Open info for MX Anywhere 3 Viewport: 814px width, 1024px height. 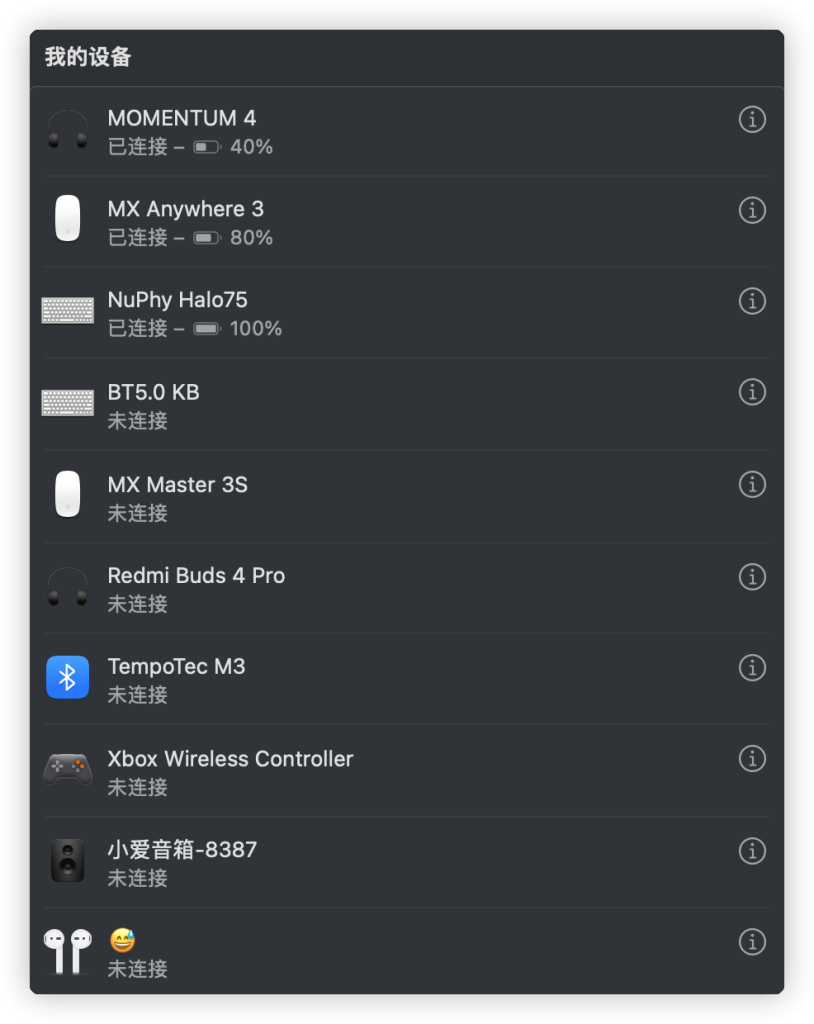point(752,210)
